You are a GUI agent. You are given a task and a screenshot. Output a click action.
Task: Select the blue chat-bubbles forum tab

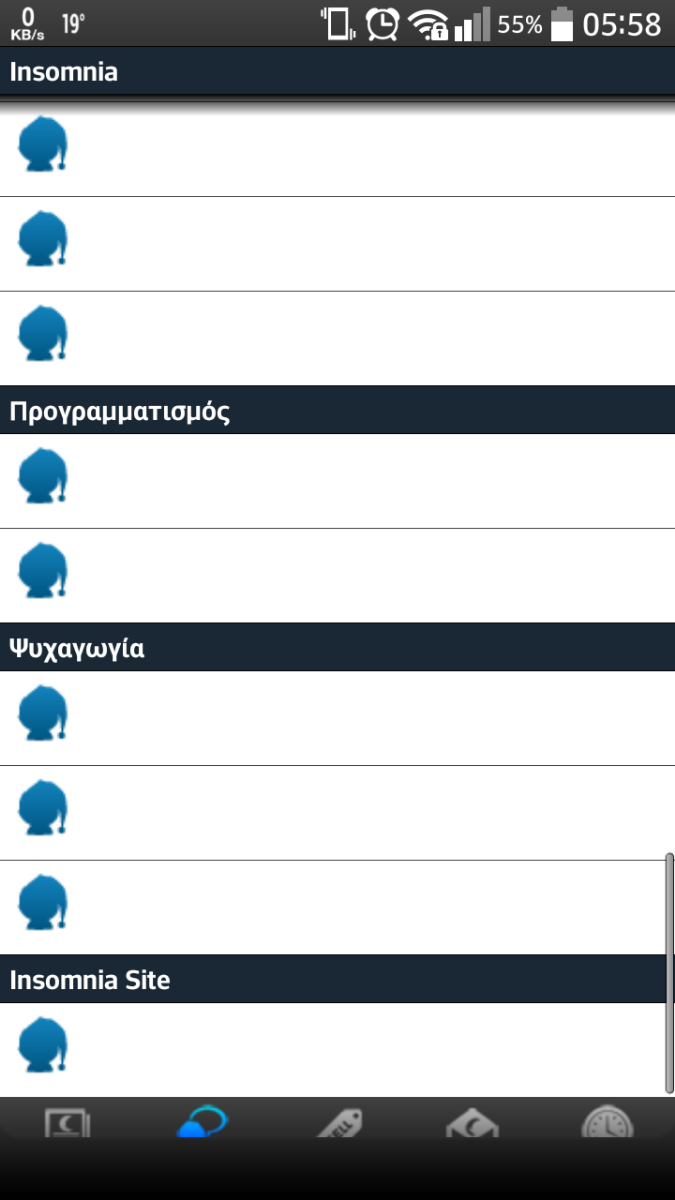point(202,1120)
